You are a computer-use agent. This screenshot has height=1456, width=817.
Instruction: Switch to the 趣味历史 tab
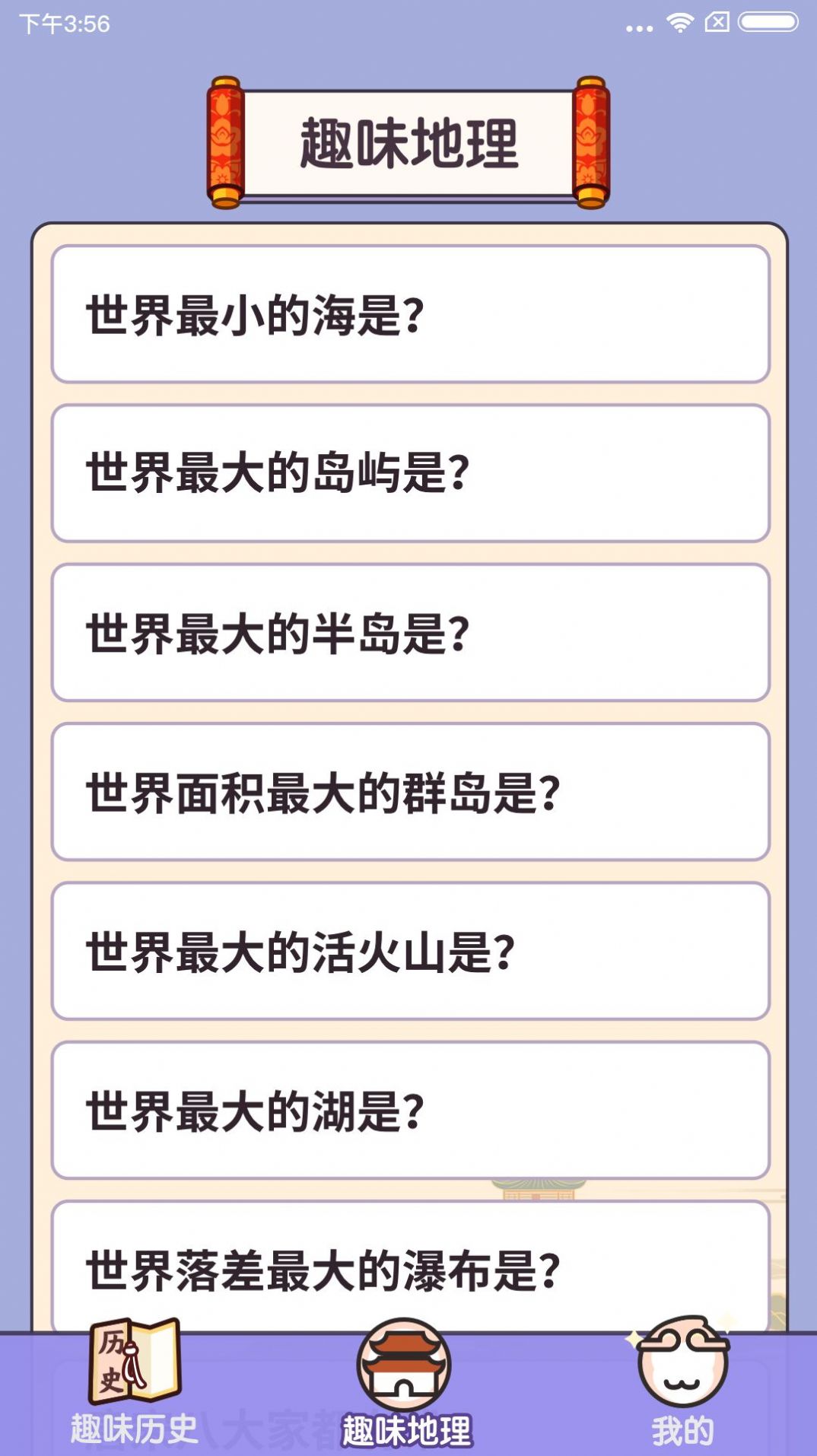click(135, 1384)
